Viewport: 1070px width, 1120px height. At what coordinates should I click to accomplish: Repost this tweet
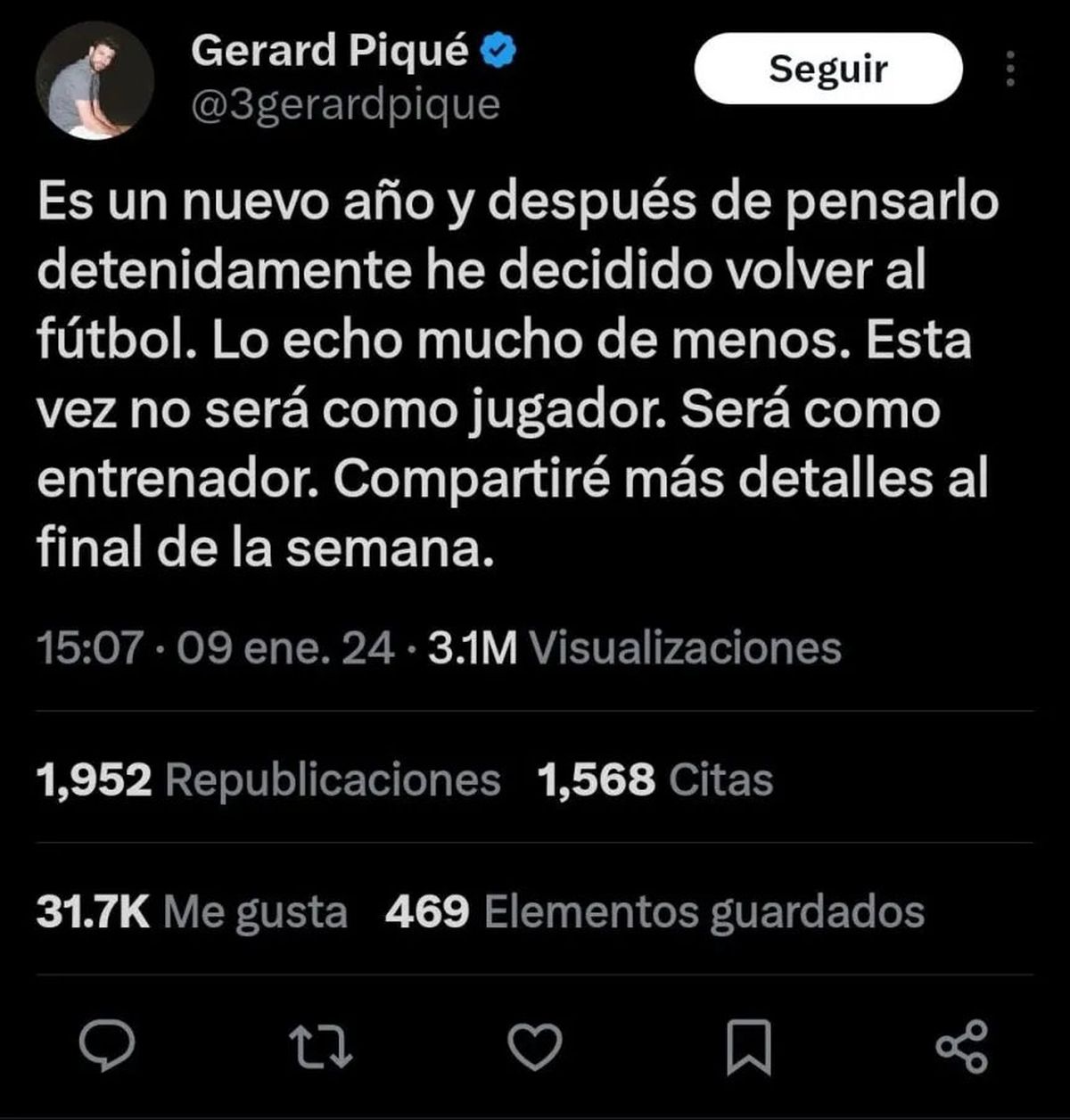click(323, 1047)
